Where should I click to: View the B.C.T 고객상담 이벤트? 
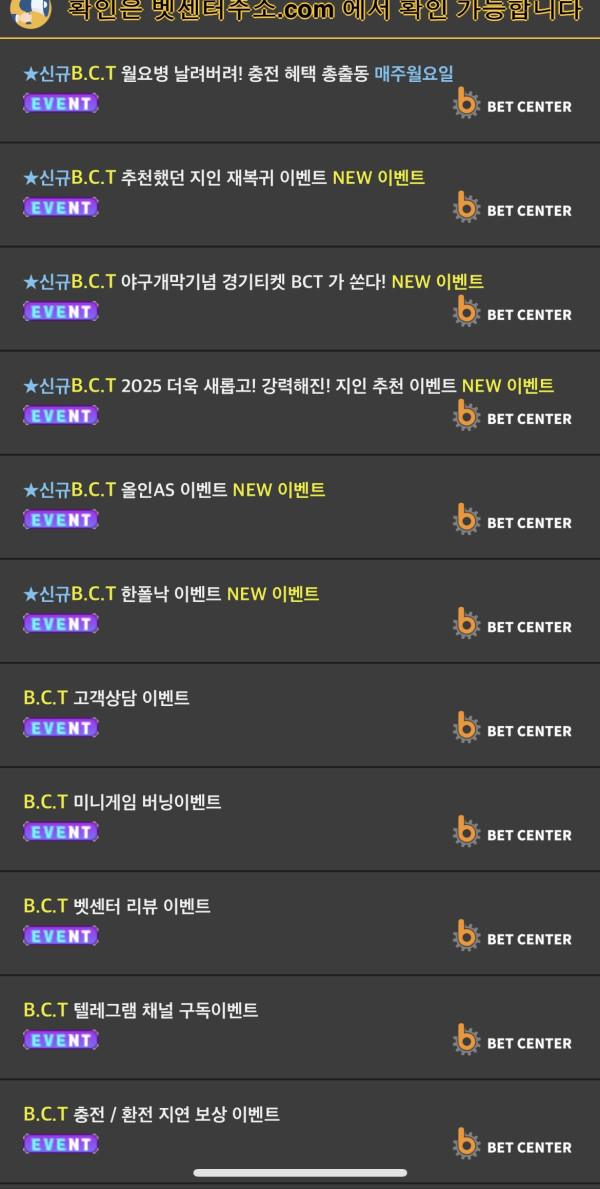[x=107, y=698]
